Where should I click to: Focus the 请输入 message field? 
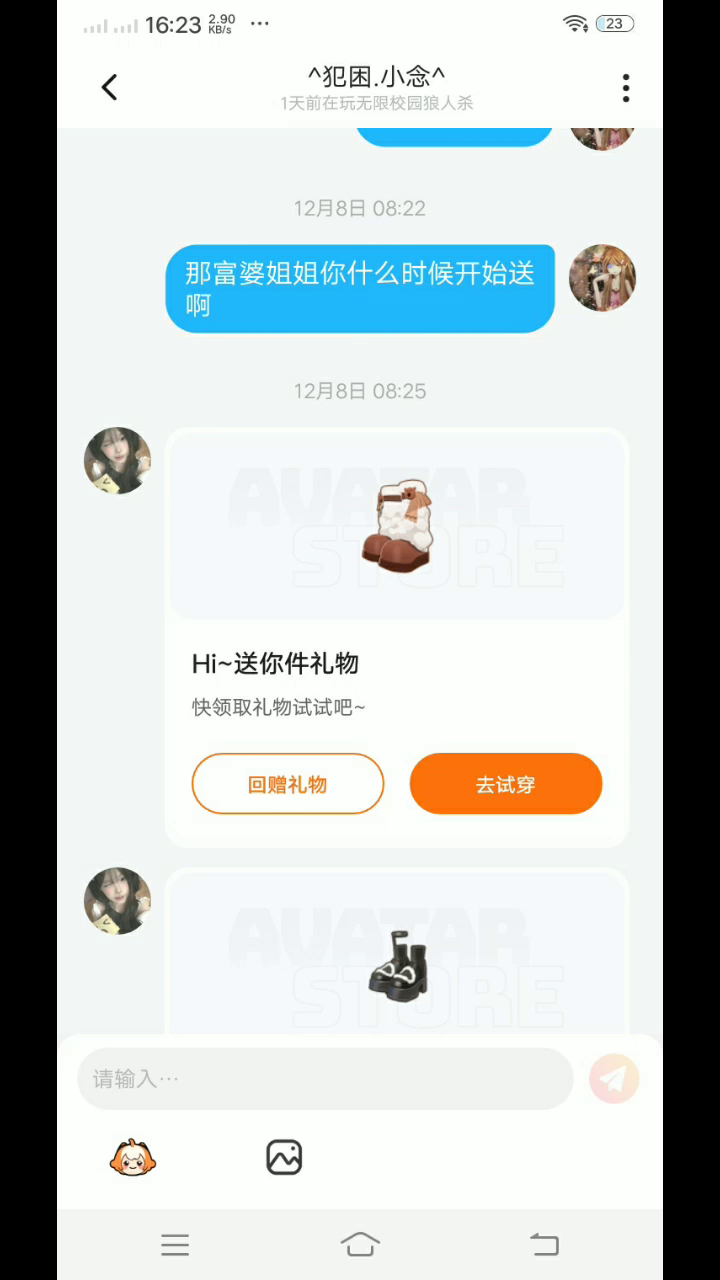pos(325,1079)
